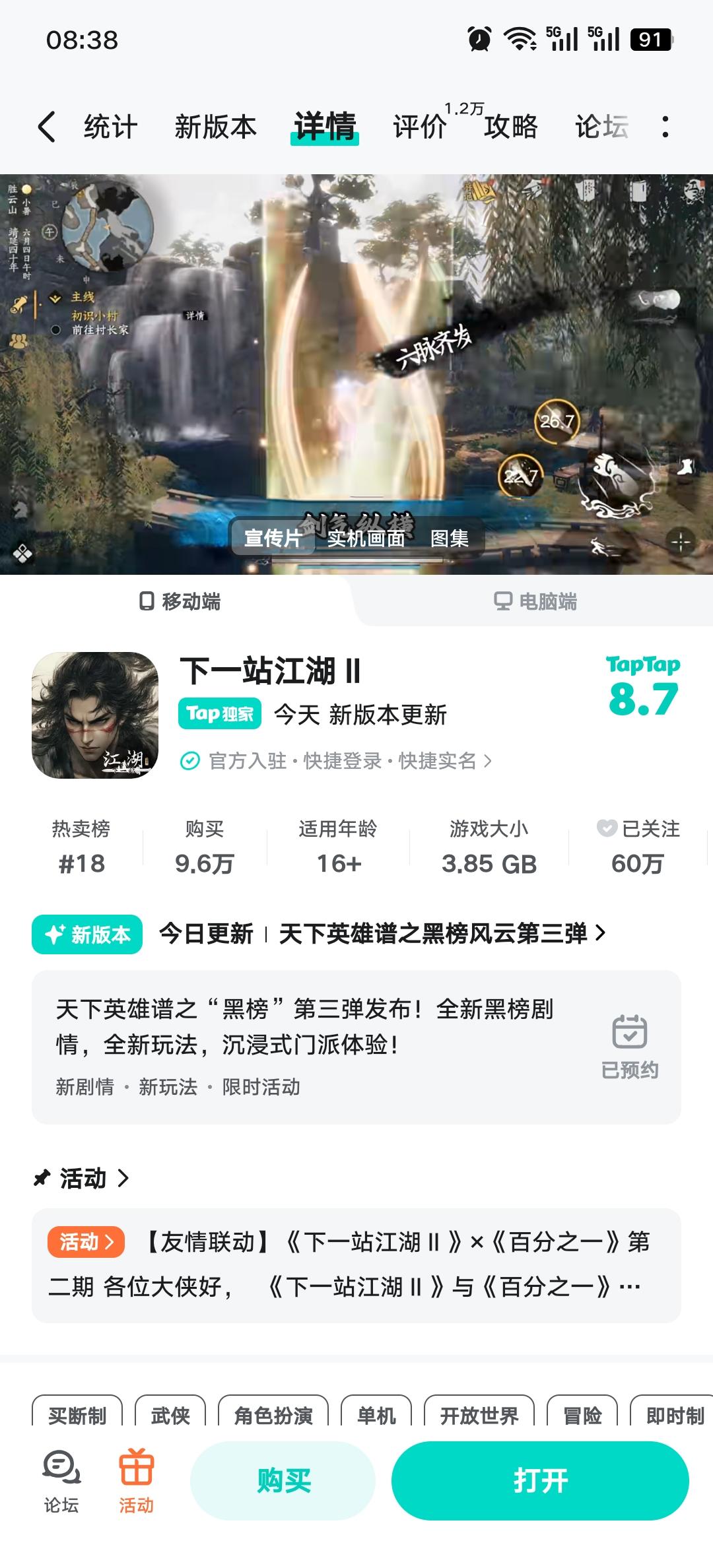The image size is (713, 1568).
Task: Tap the 购买 button
Action: point(283,1480)
